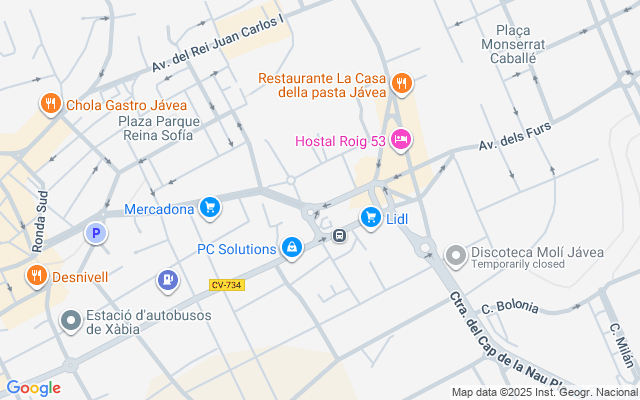
Task: Open the Chola Gastro Jávea restaurant pin
Action: (51, 104)
